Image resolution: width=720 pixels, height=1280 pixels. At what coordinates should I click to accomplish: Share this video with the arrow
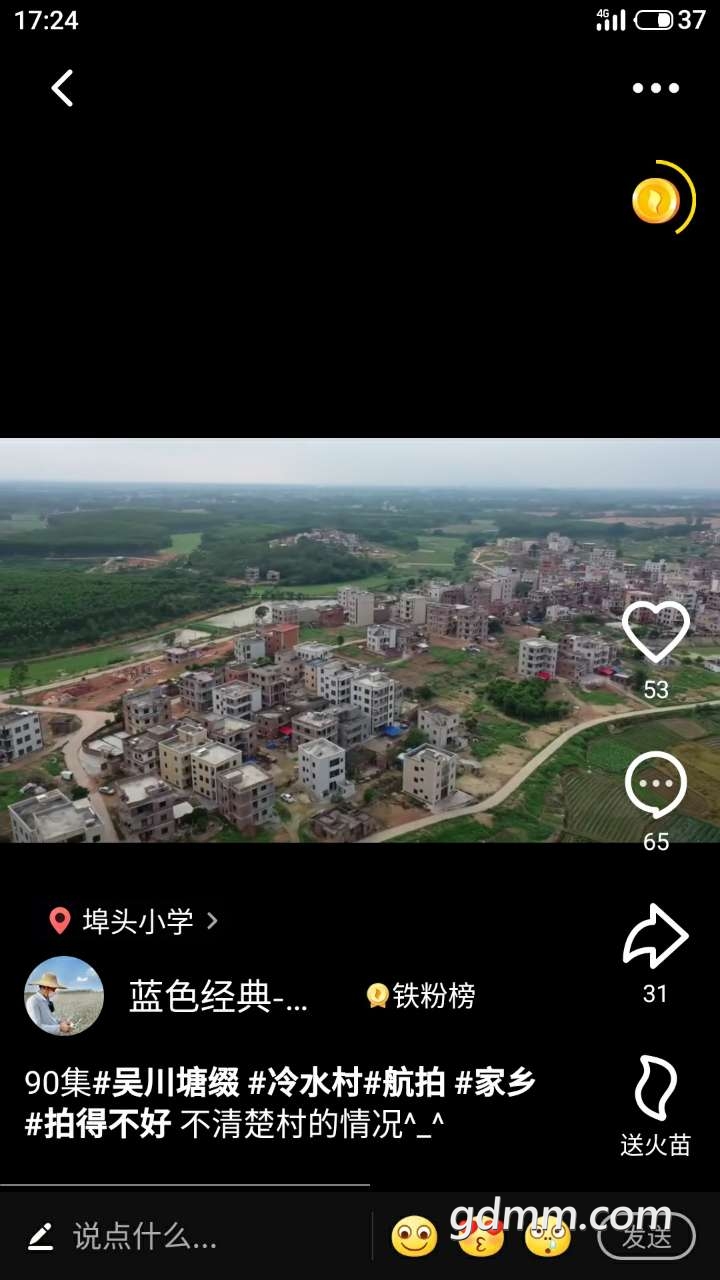point(655,937)
